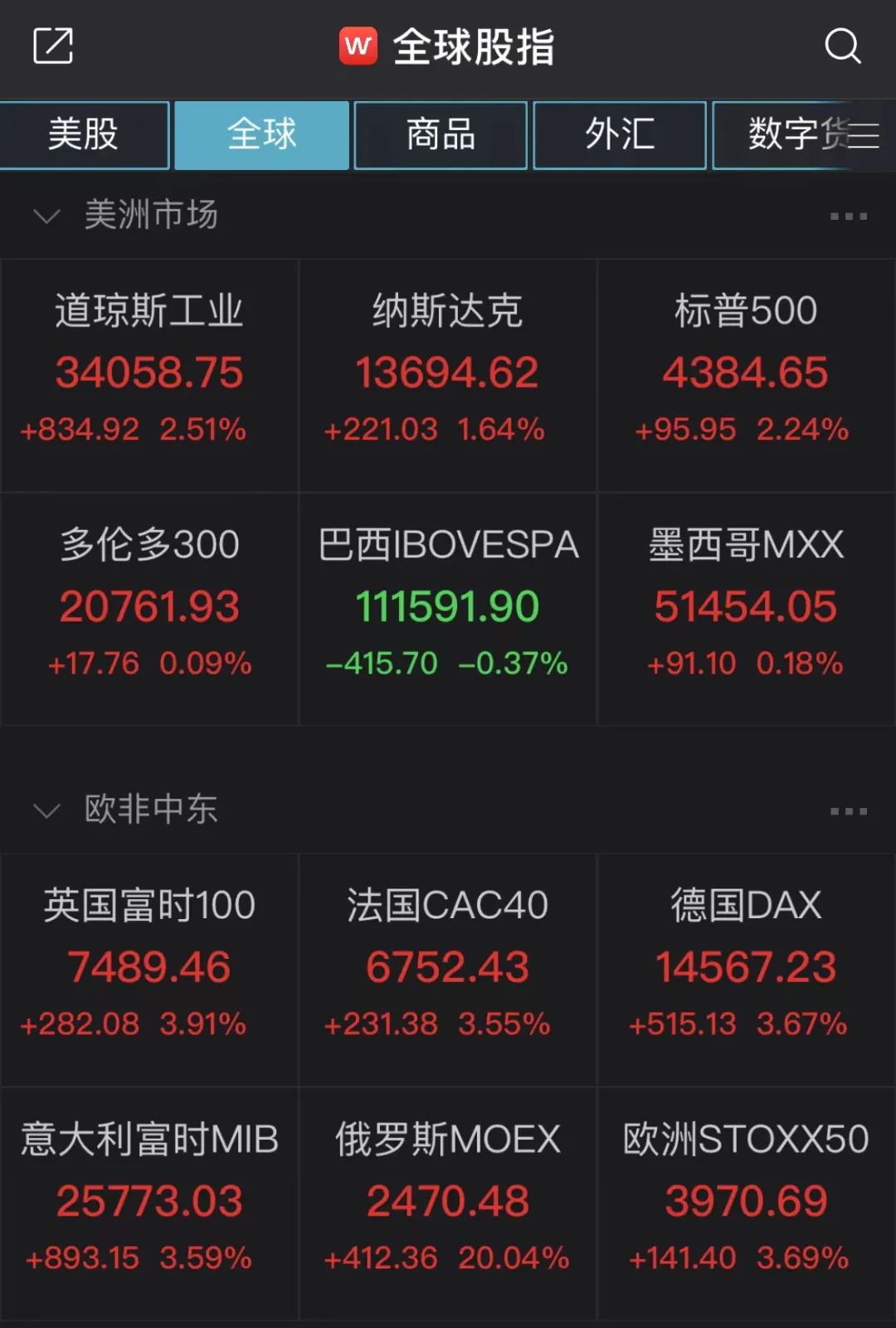Open the 标普500 index card

(x=746, y=374)
